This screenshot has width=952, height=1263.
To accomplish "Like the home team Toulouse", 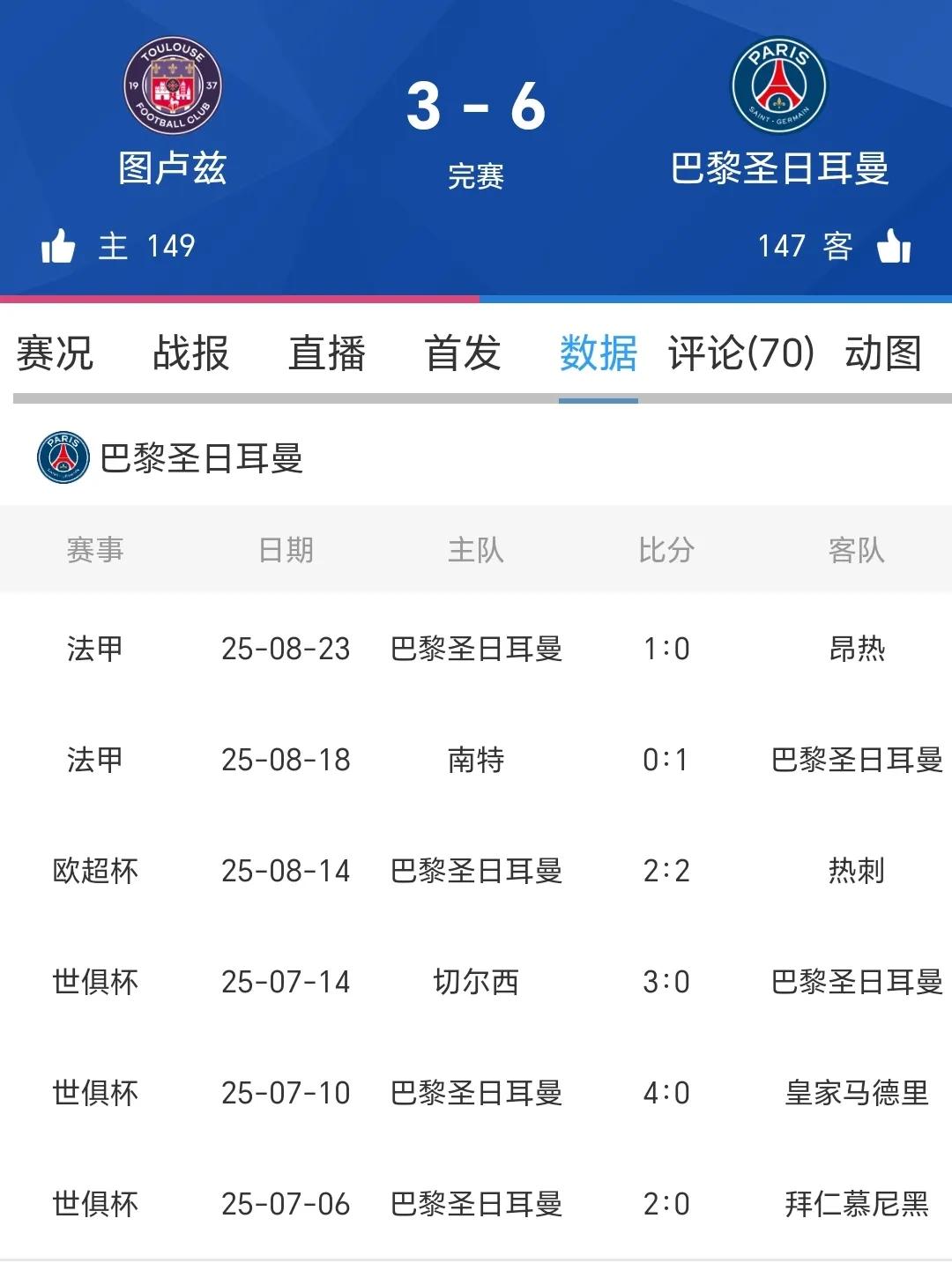I will tap(58, 246).
